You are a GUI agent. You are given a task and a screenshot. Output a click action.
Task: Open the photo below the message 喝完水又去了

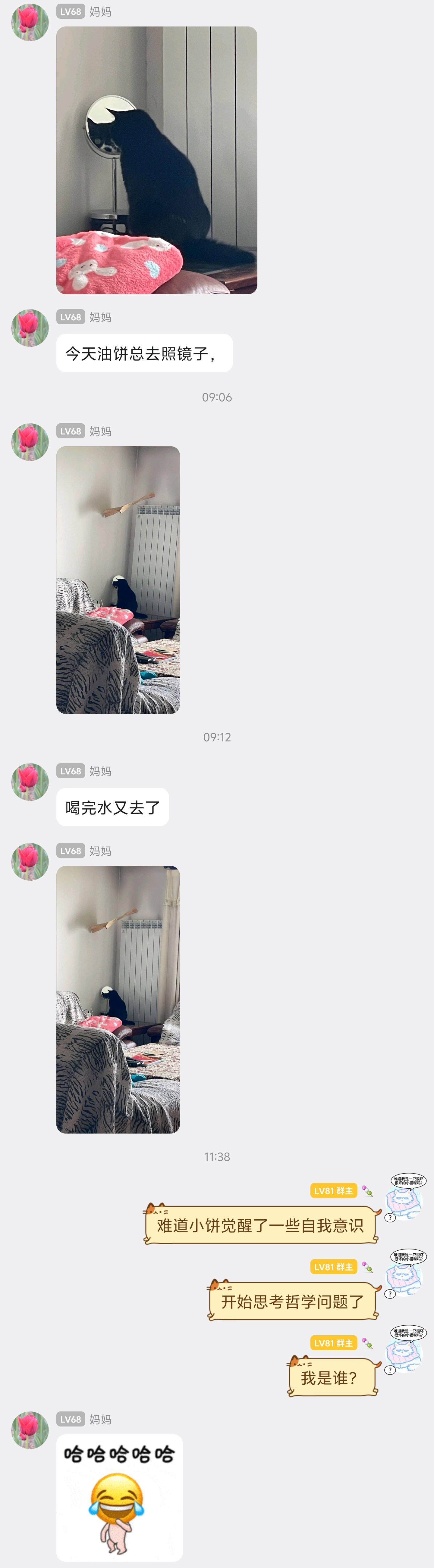(x=118, y=999)
